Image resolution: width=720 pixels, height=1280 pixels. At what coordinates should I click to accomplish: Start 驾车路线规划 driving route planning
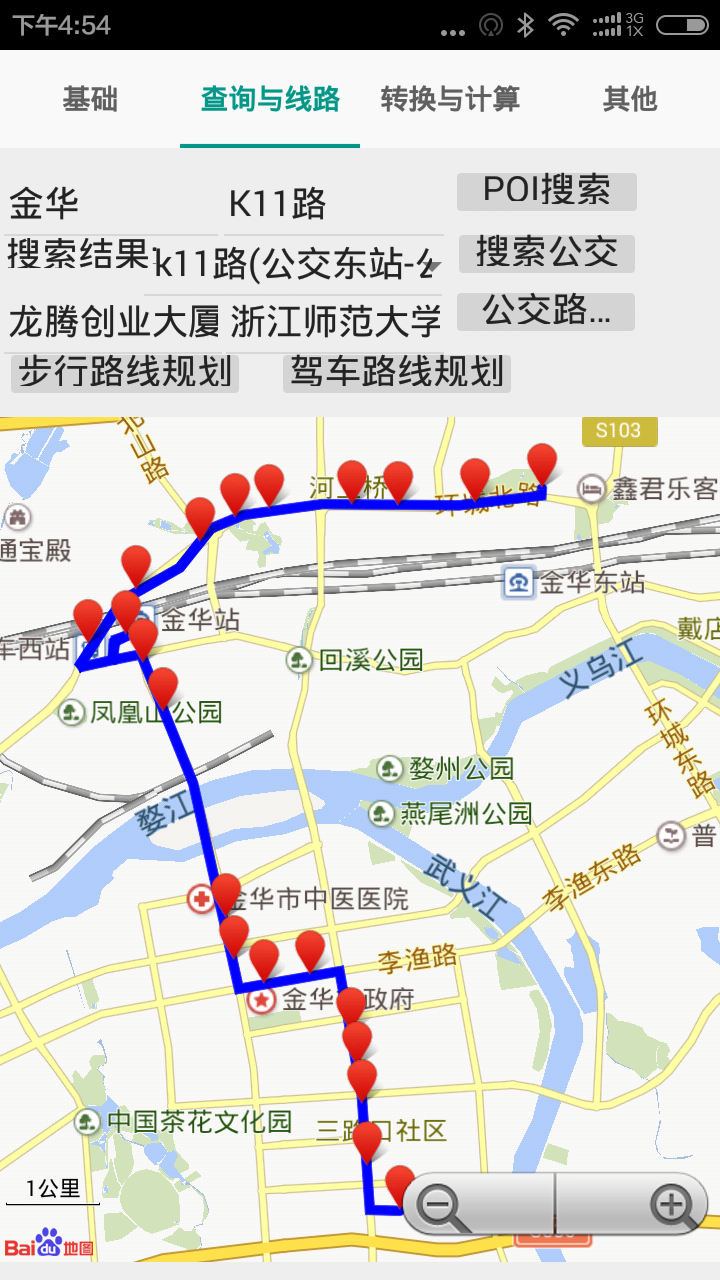click(397, 372)
